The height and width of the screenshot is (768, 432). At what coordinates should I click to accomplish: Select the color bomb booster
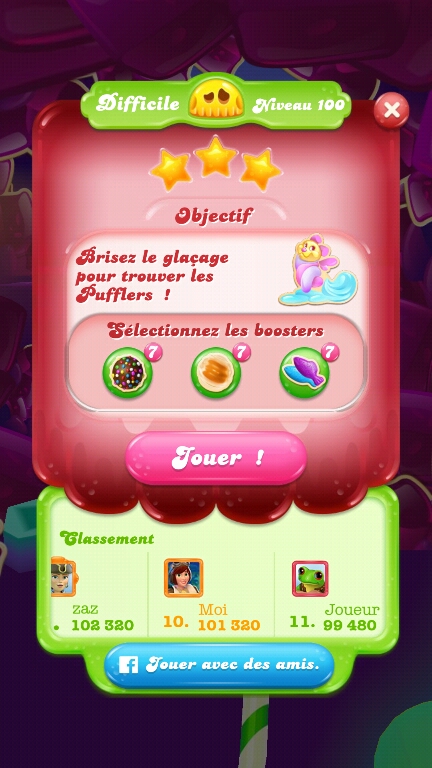[127, 373]
